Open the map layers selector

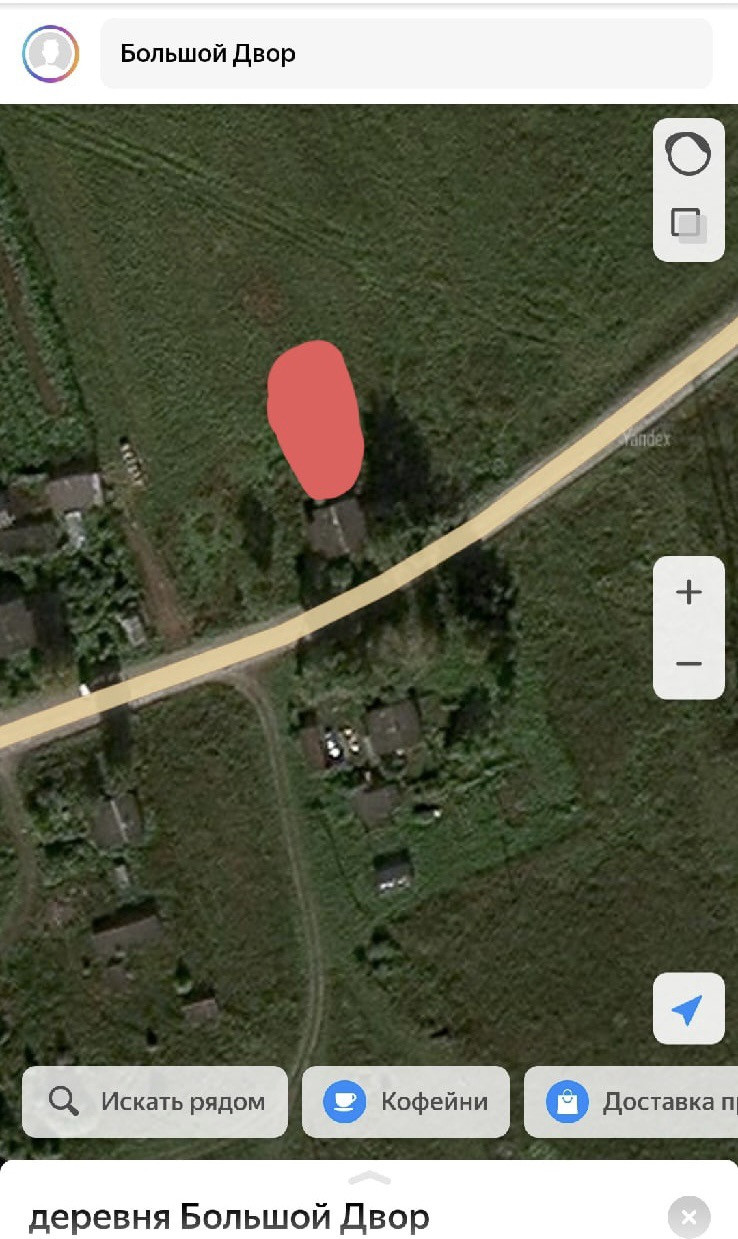688,225
